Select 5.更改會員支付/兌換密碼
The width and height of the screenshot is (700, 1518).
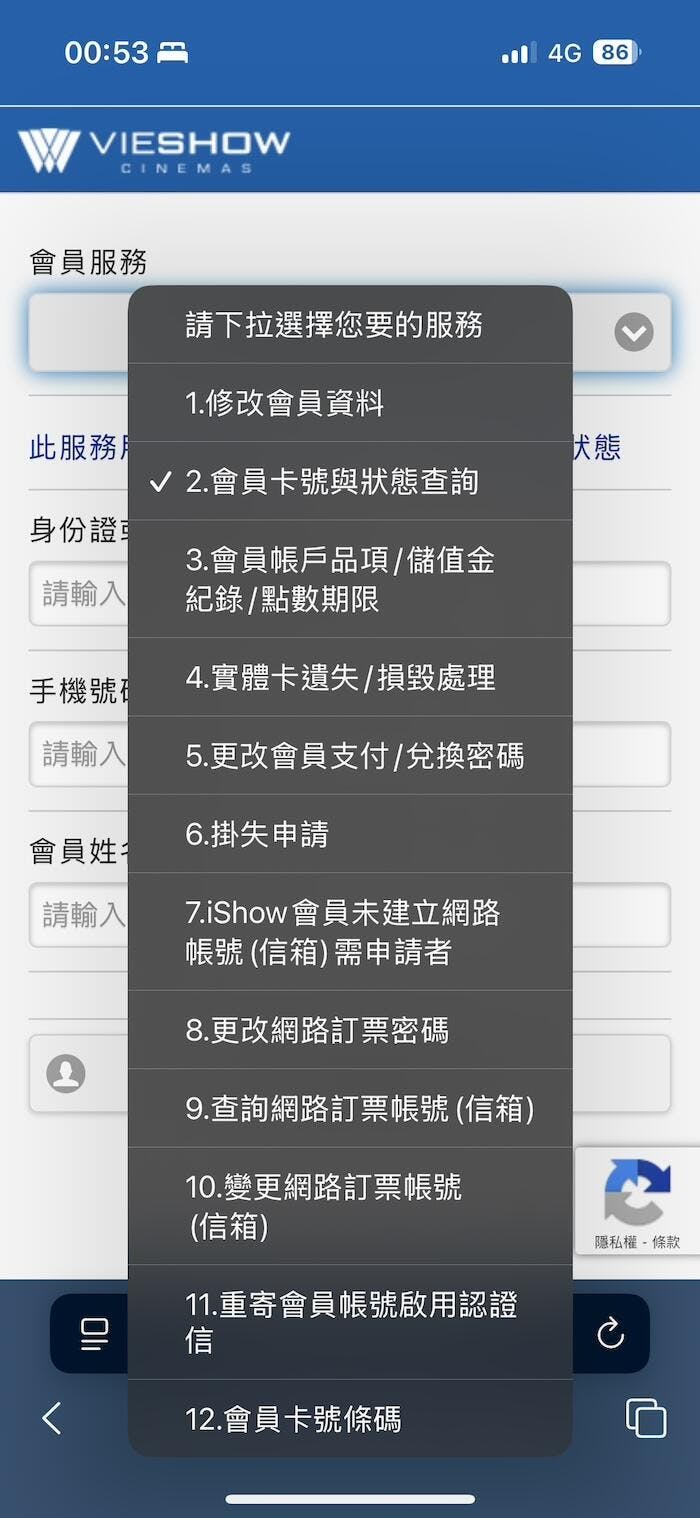(x=350, y=755)
